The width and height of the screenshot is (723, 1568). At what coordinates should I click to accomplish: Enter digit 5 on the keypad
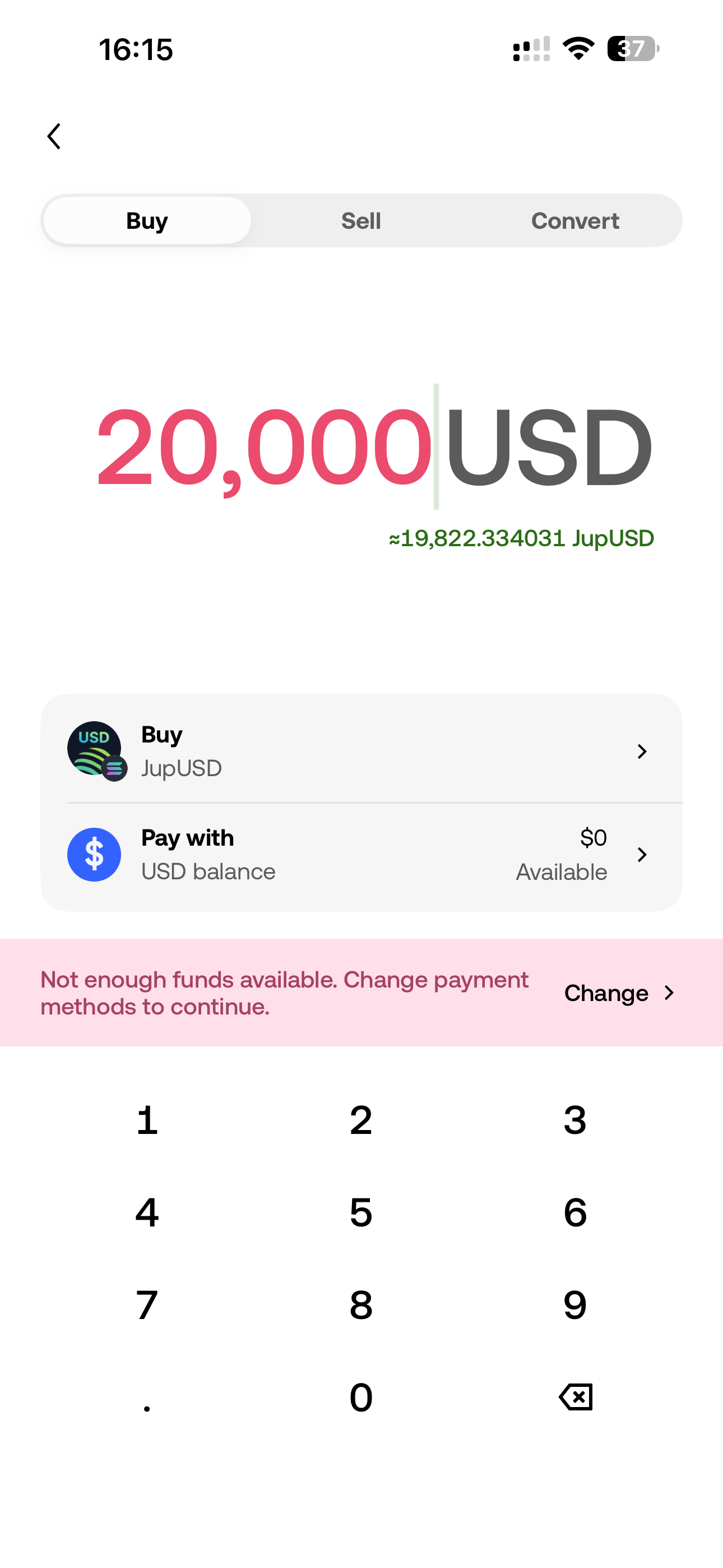tap(361, 1212)
